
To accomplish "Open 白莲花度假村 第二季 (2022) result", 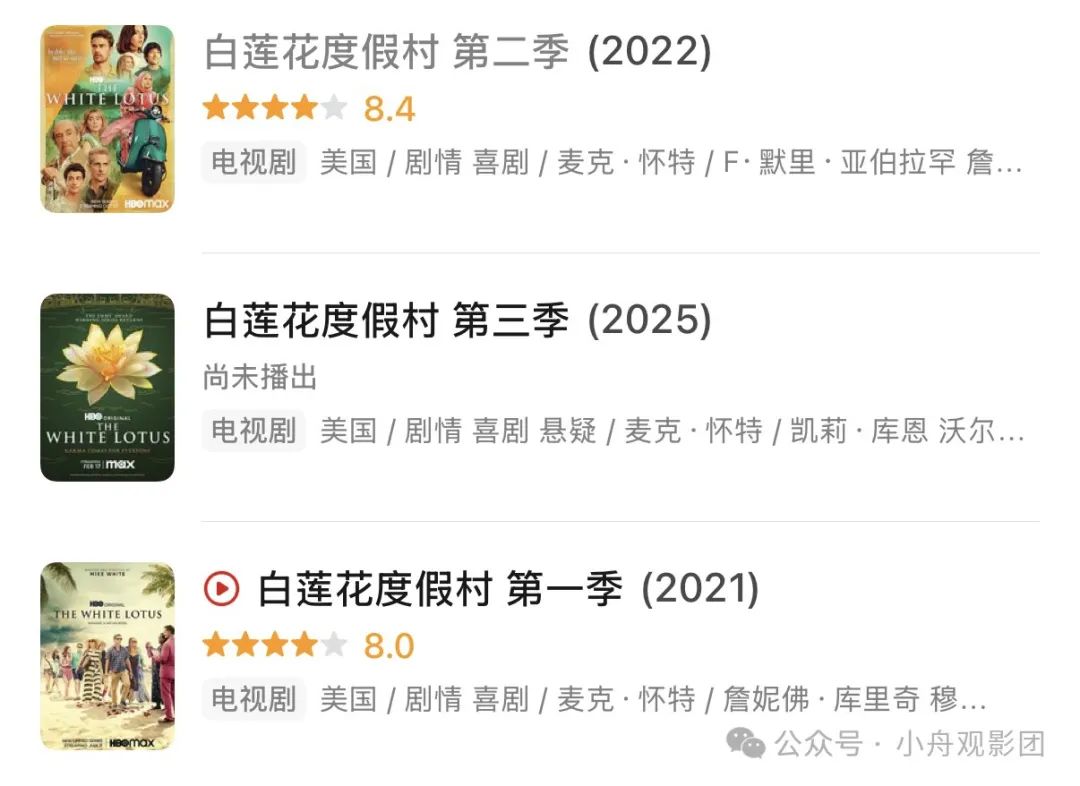I will pyautogui.click(x=458, y=52).
